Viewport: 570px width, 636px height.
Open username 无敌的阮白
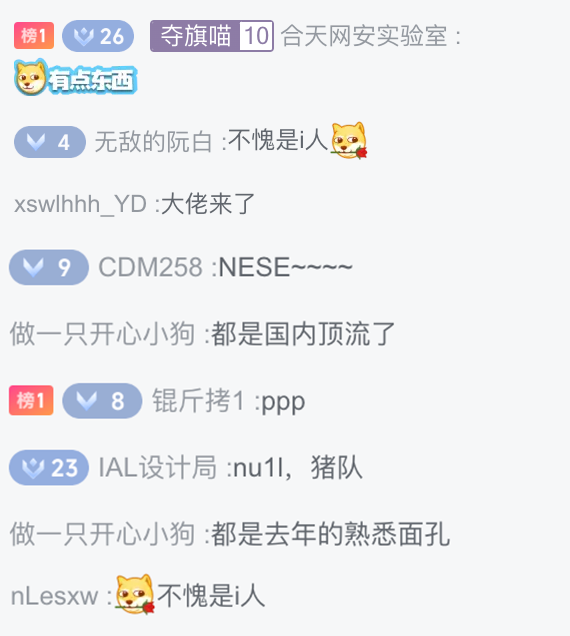pos(153,142)
